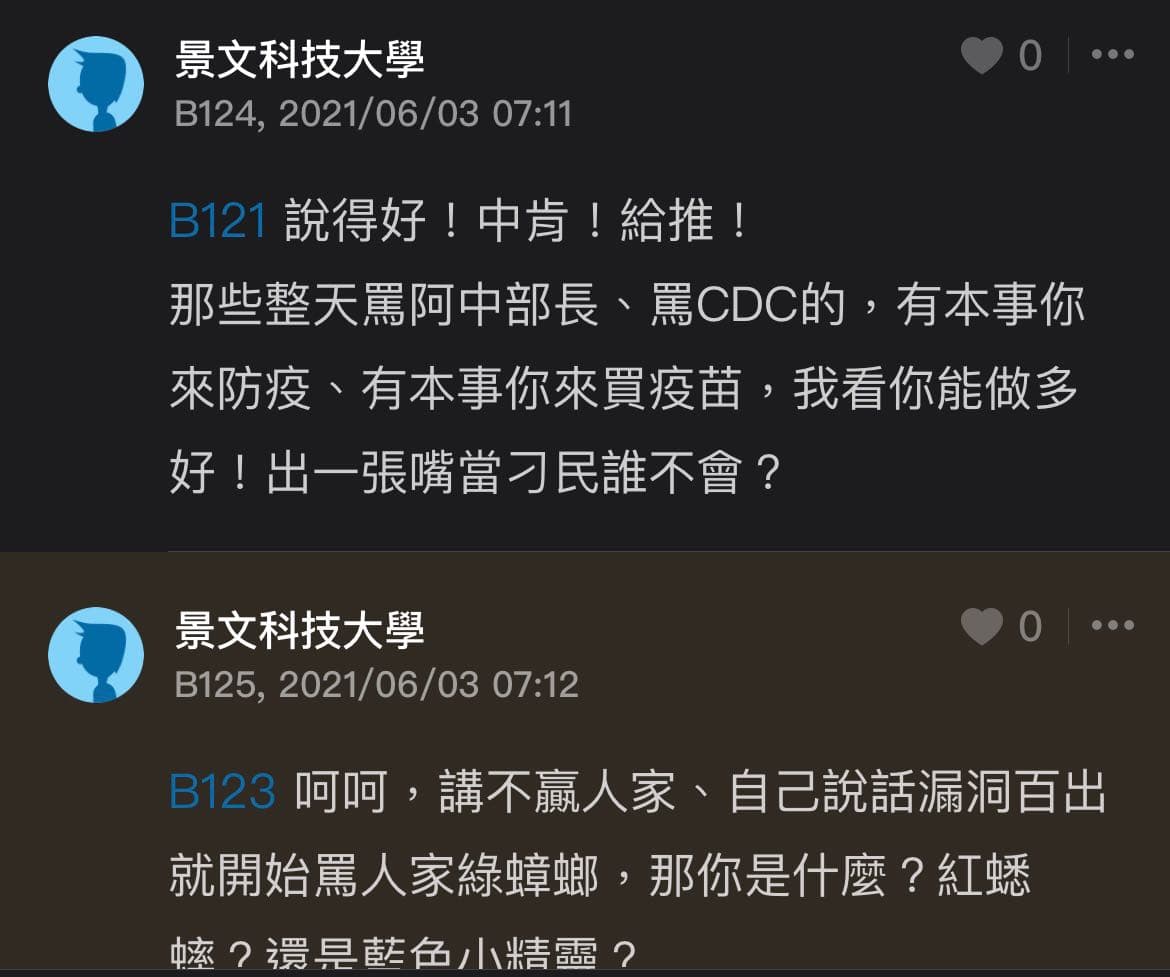Open the B121 reply reference link
This screenshot has height=977, width=1170.
click(x=218, y=221)
